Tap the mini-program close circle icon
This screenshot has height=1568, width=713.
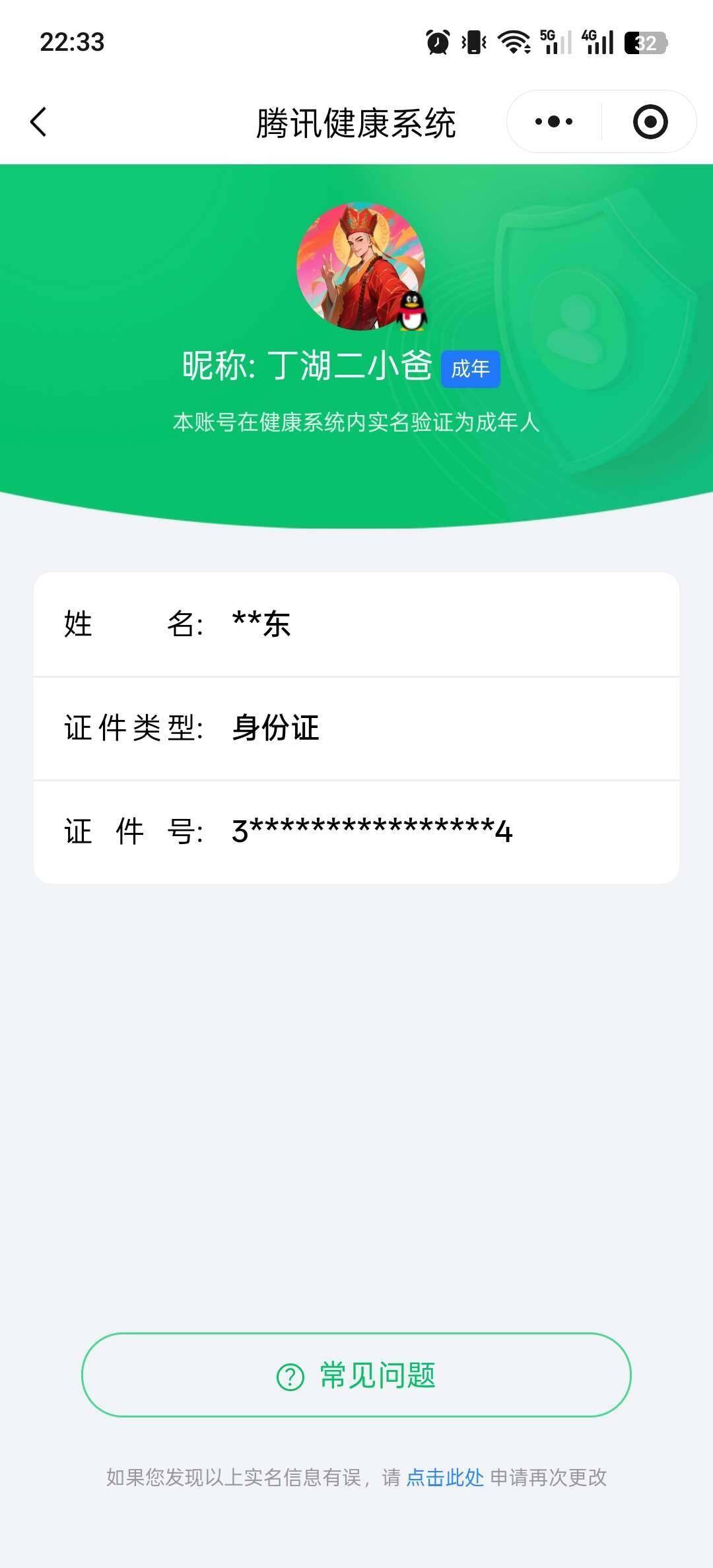pos(649,121)
